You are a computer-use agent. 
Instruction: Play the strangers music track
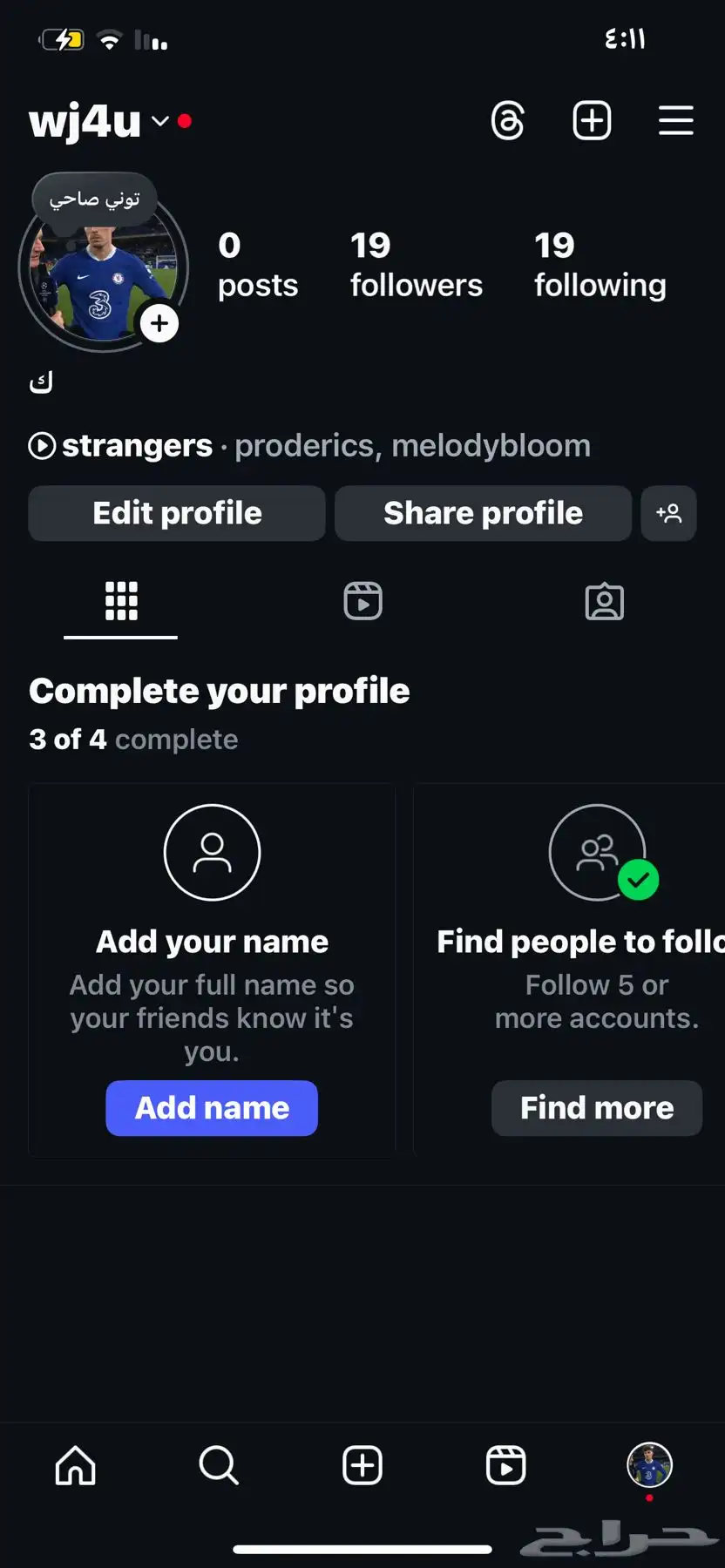42,446
